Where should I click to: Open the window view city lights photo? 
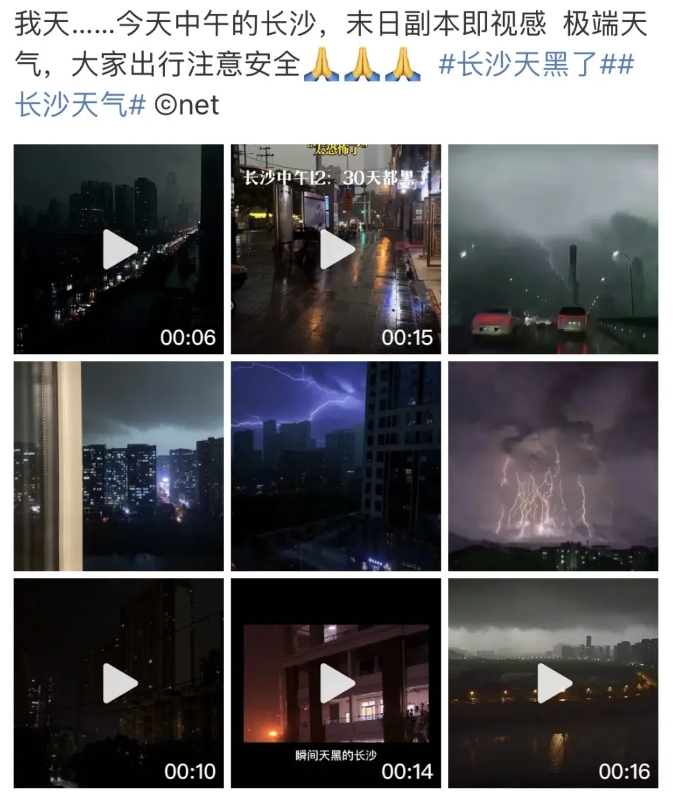[x=119, y=466]
